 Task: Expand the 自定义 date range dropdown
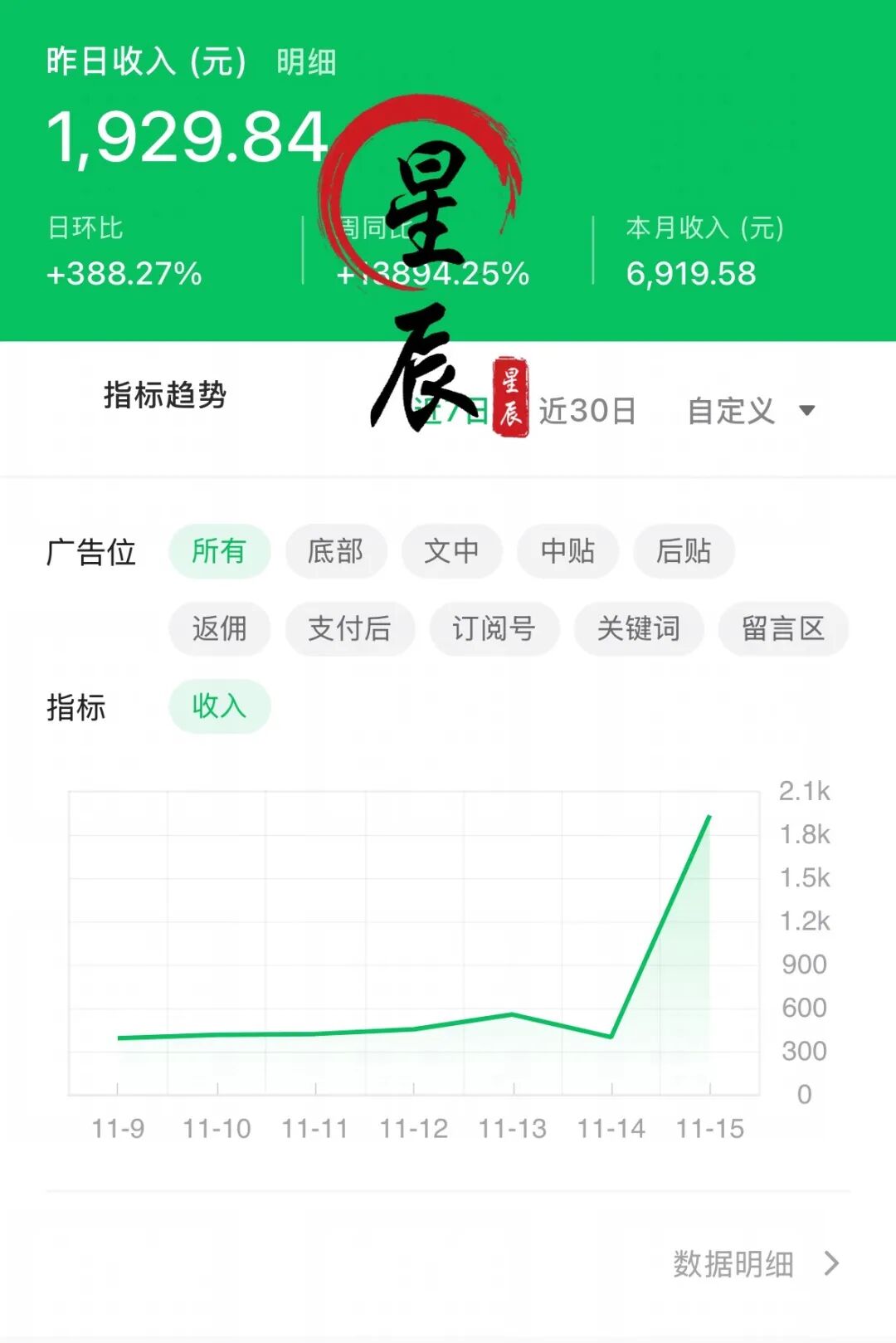click(734, 411)
